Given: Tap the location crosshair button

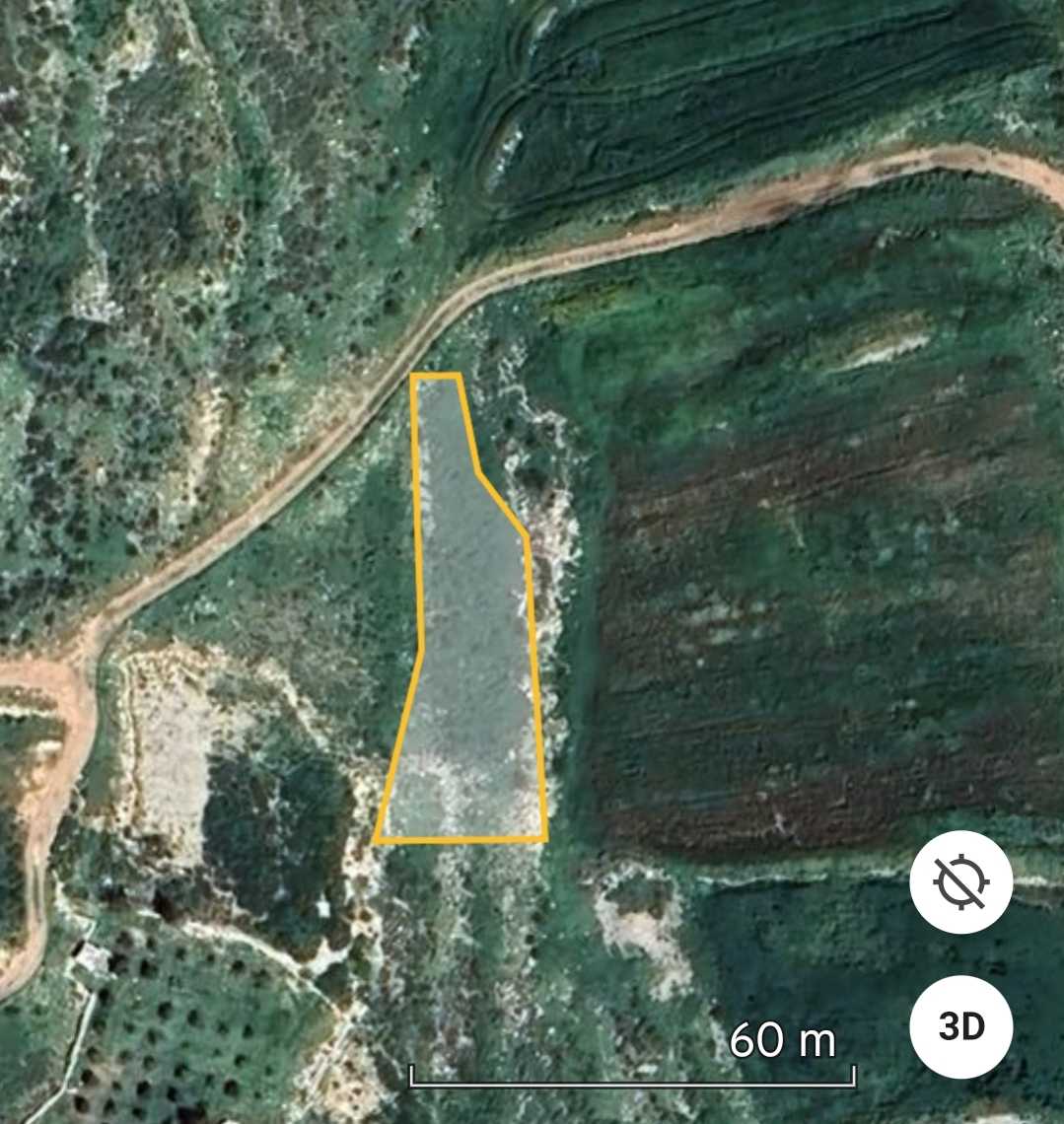Looking at the screenshot, I should [x=960, y=883].
